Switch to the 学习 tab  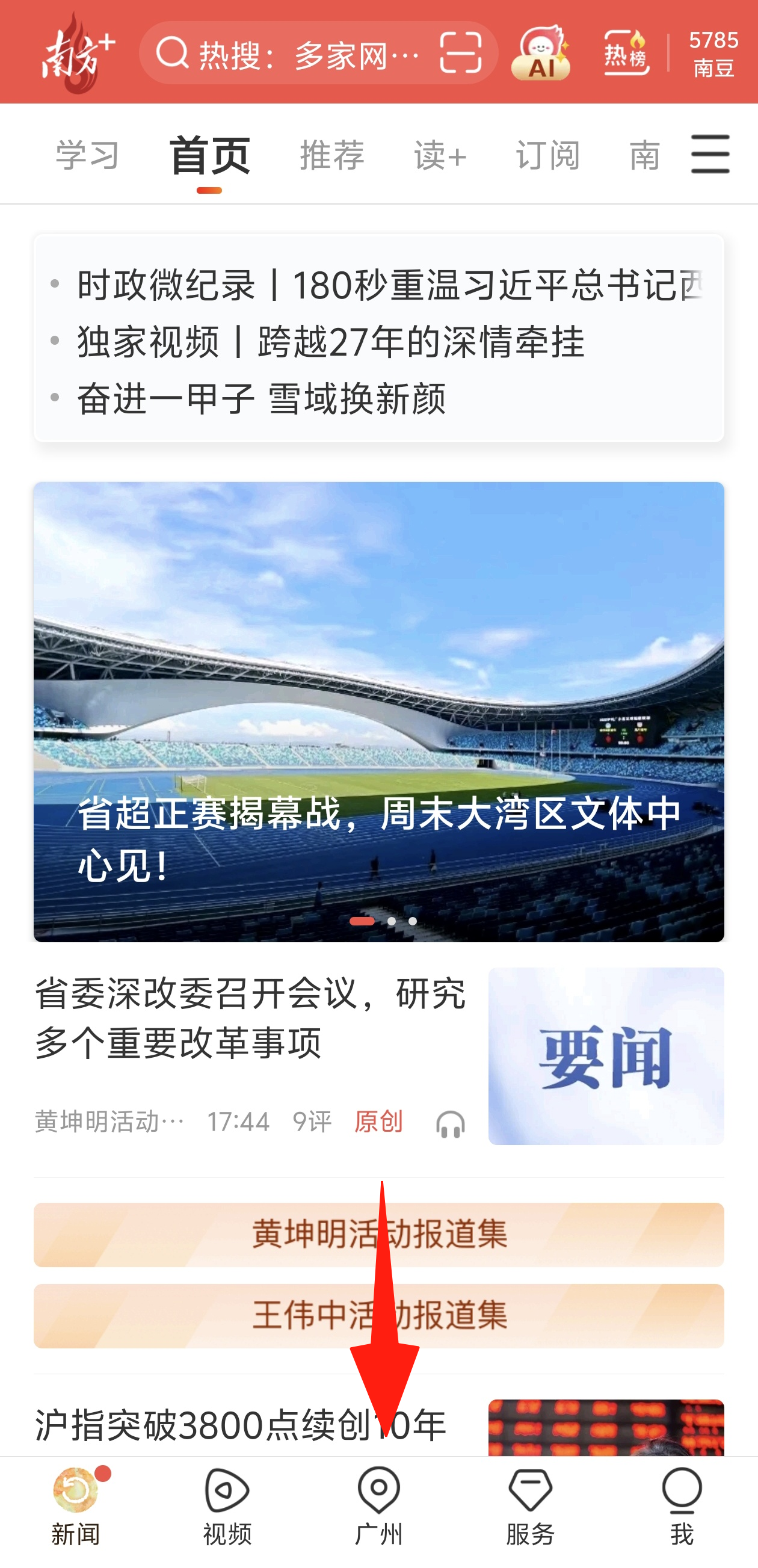pos(88,155)
